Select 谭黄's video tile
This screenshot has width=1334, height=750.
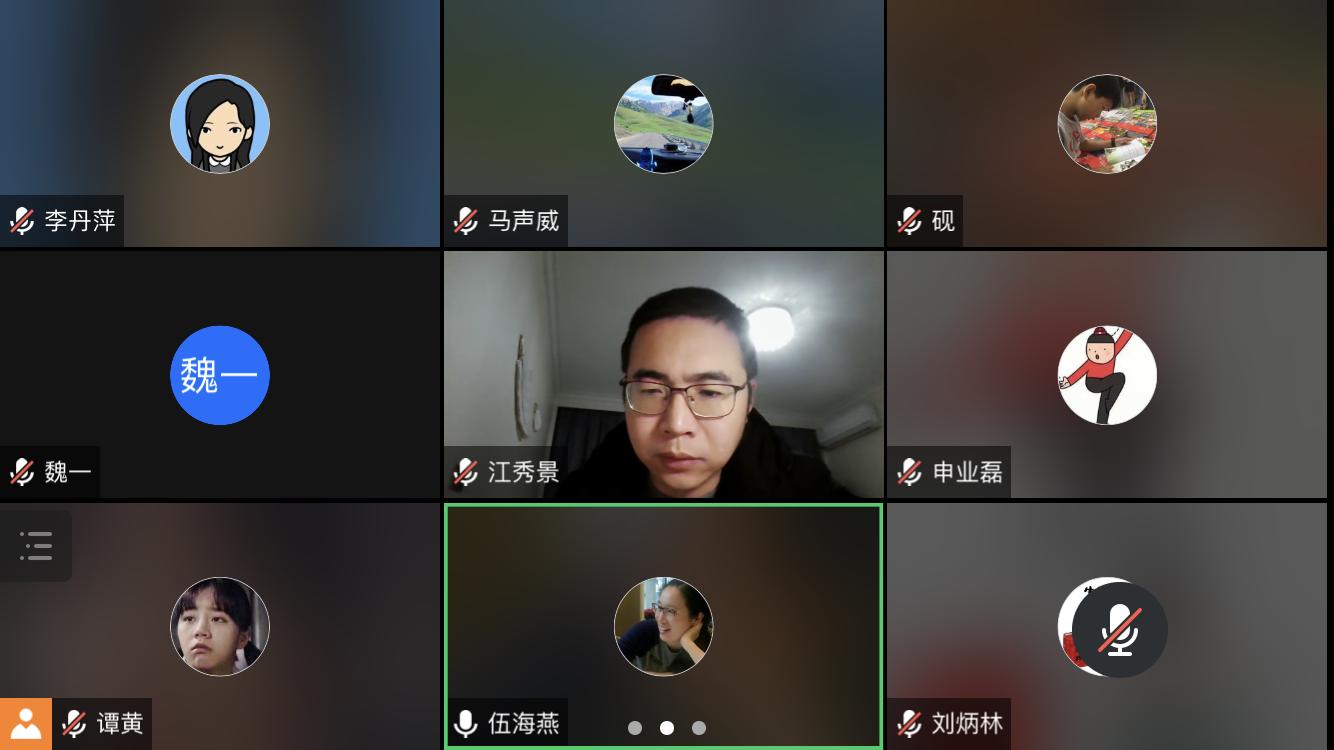pyautogui.click(x=220, y=626)
